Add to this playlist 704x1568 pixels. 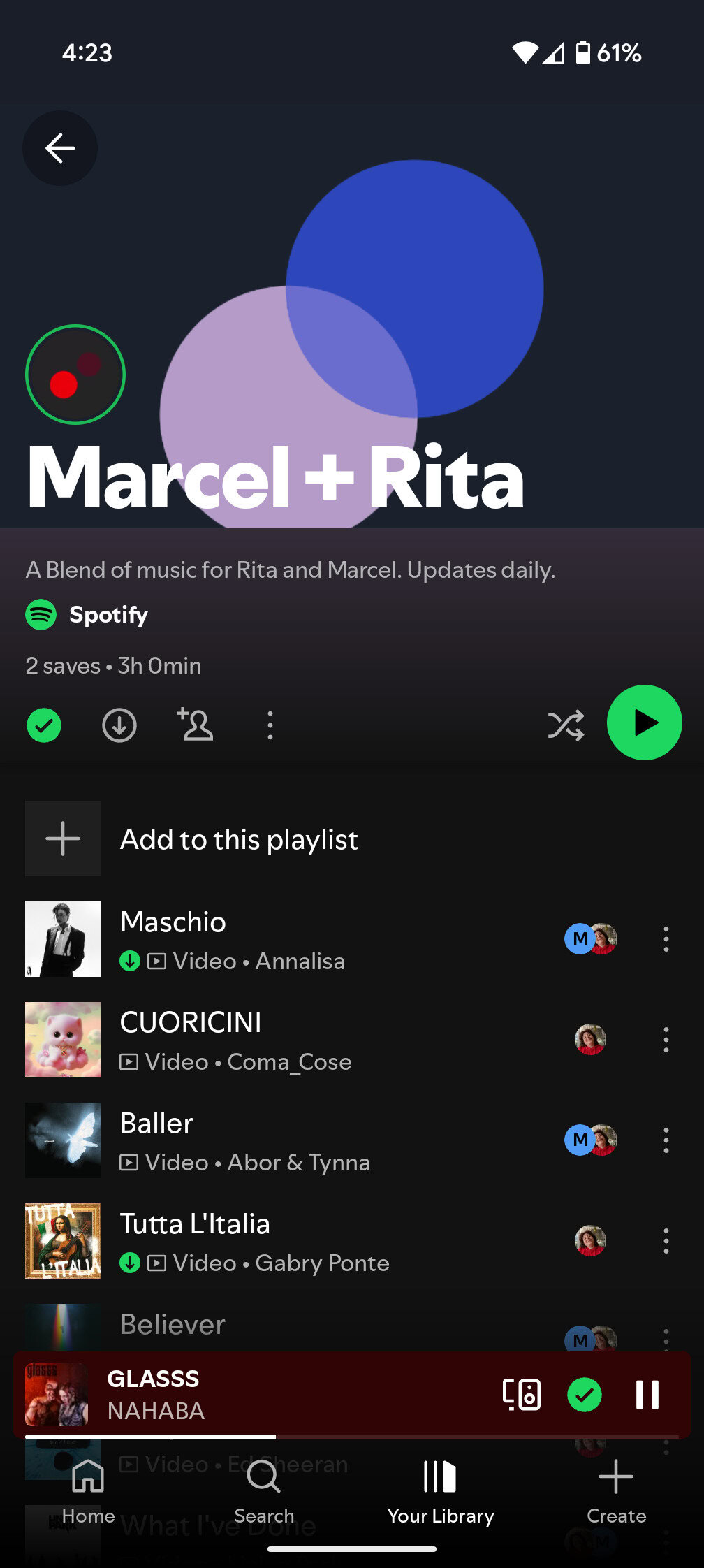click(239, 839)
